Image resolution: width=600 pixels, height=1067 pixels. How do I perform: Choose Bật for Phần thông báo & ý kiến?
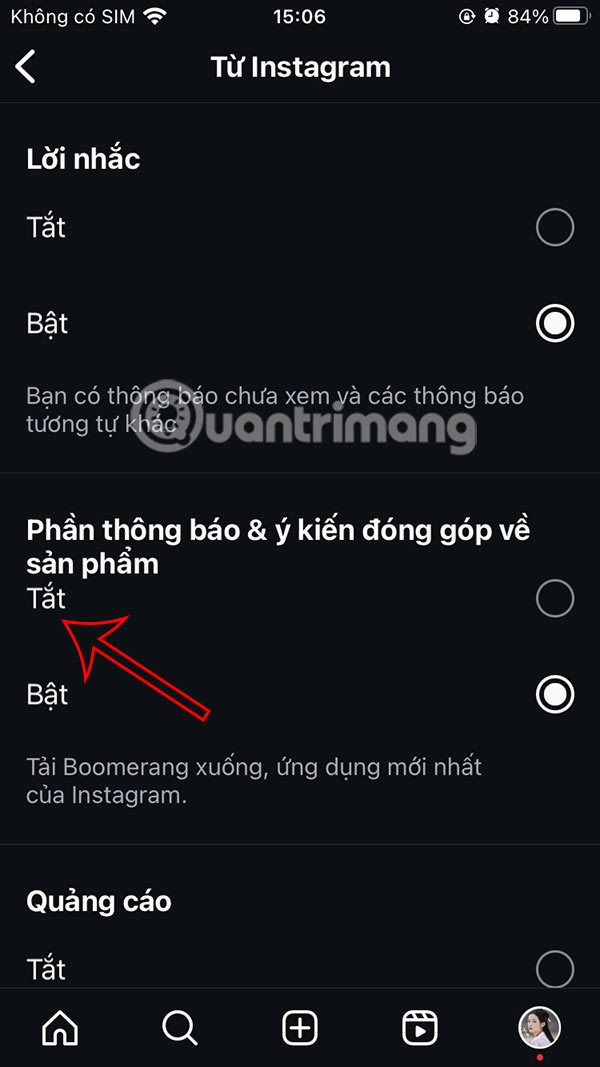[x=555, y=694]
